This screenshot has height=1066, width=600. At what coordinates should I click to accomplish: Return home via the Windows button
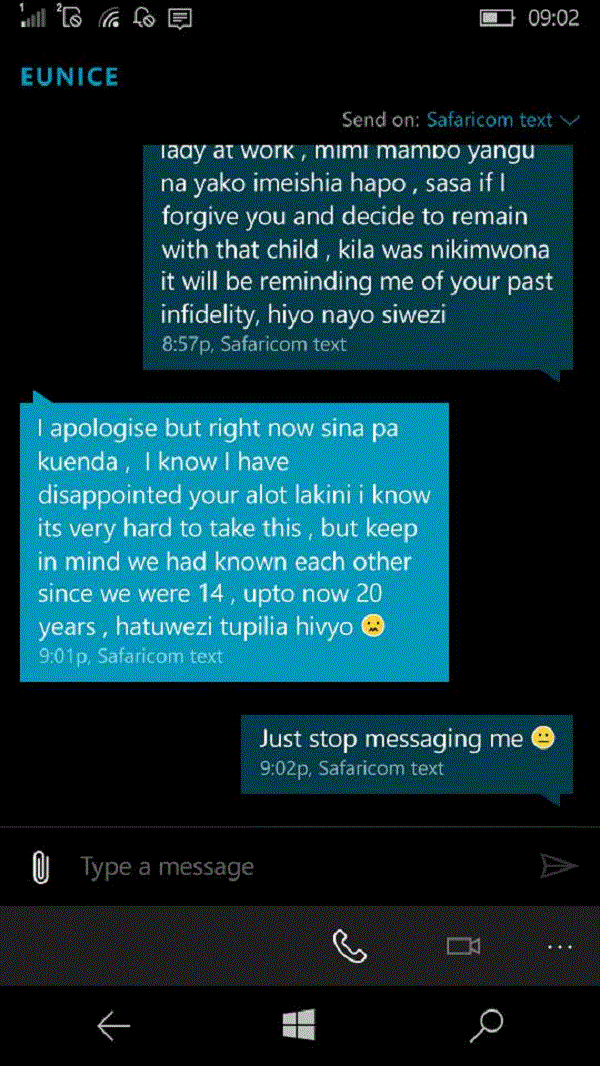tap(299, 1024)
